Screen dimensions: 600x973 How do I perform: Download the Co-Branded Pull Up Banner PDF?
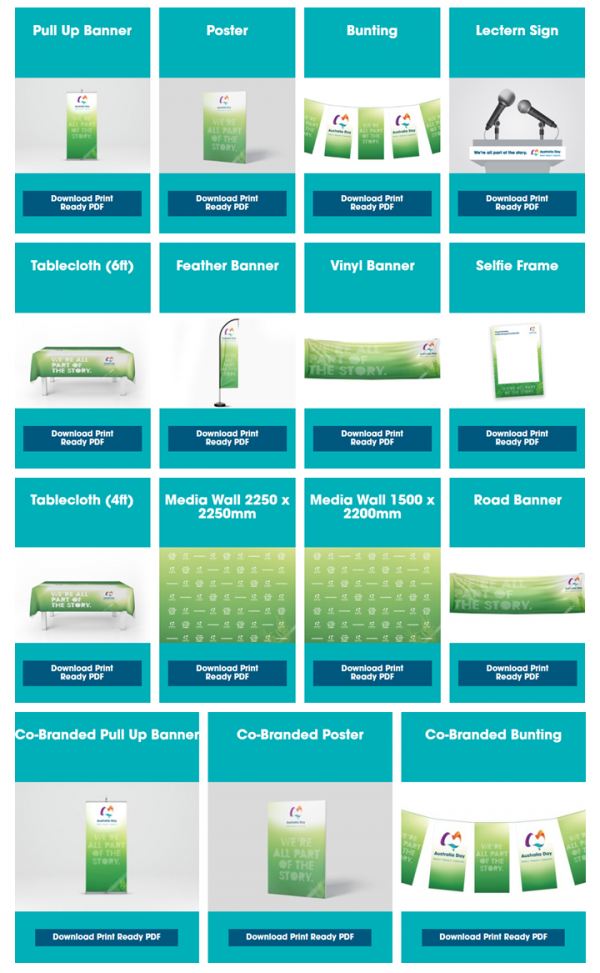tap(106, 937)
